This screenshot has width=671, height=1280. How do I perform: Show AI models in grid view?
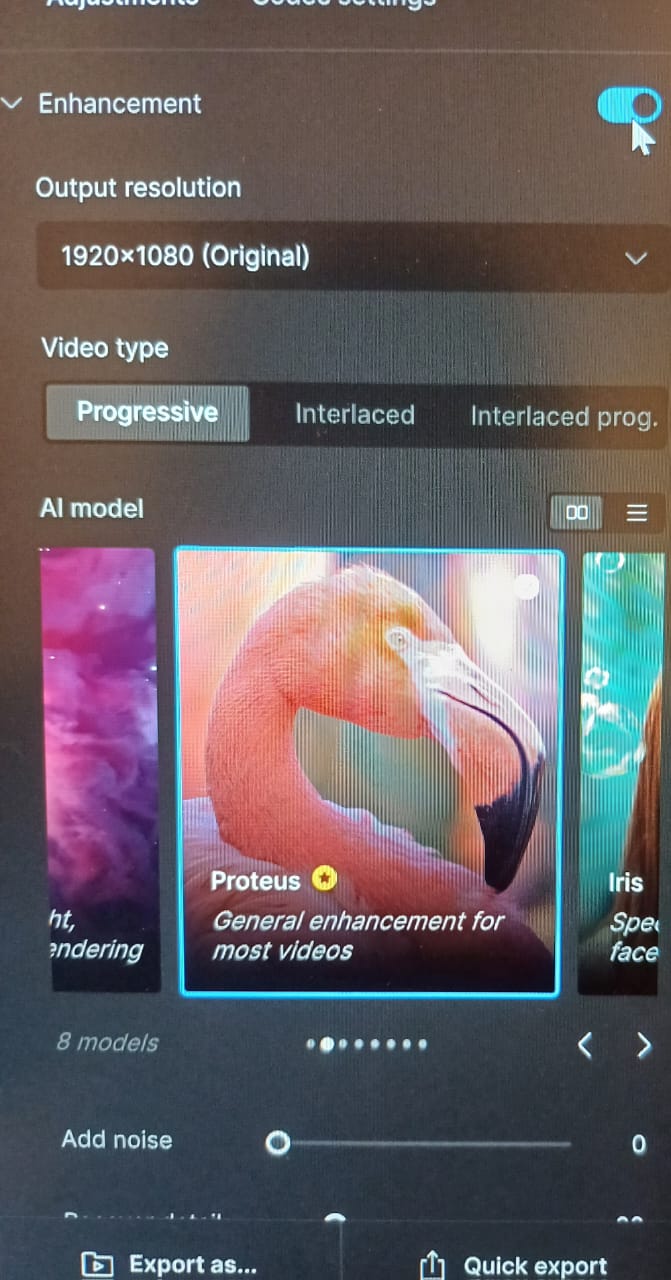(577, 513)
